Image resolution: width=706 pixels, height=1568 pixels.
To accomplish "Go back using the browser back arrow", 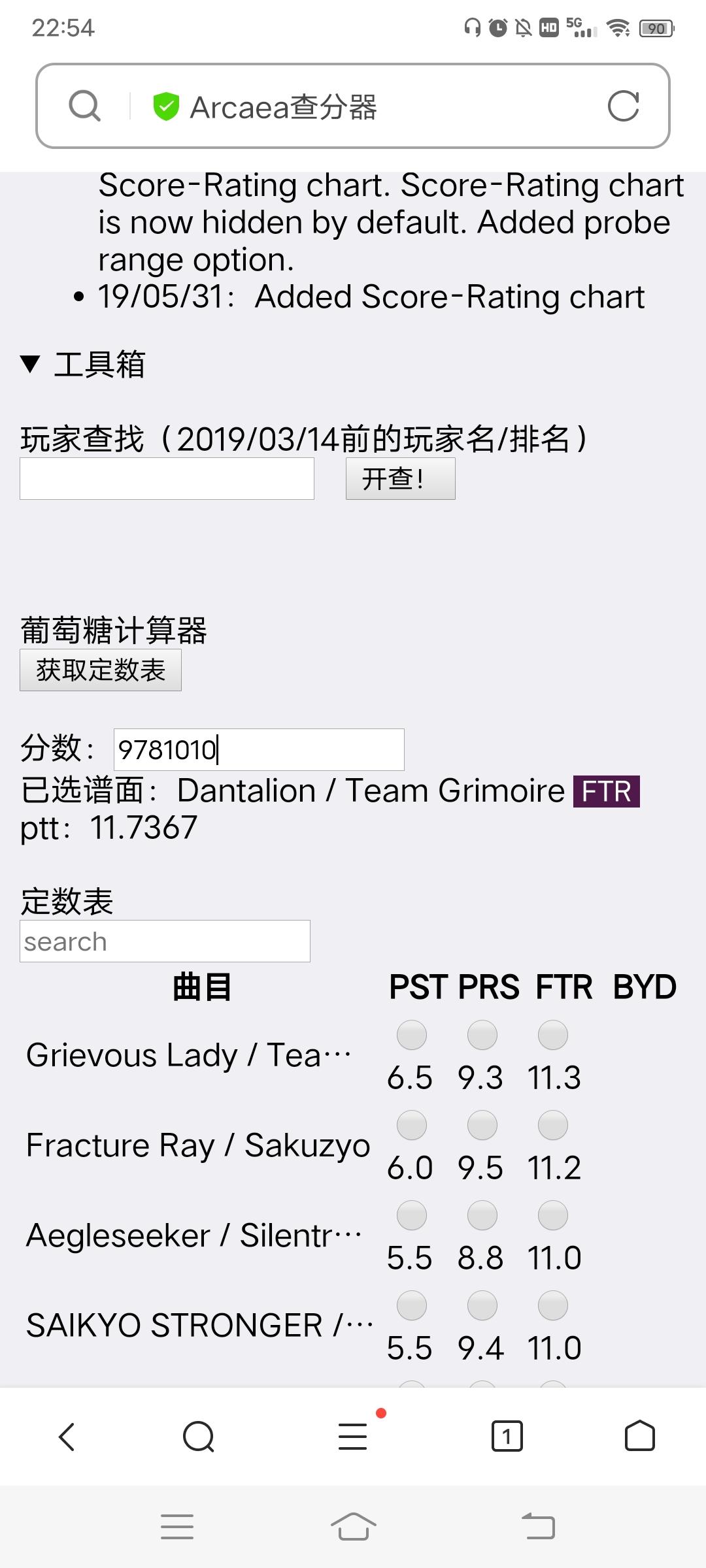I will [67, 1437].
